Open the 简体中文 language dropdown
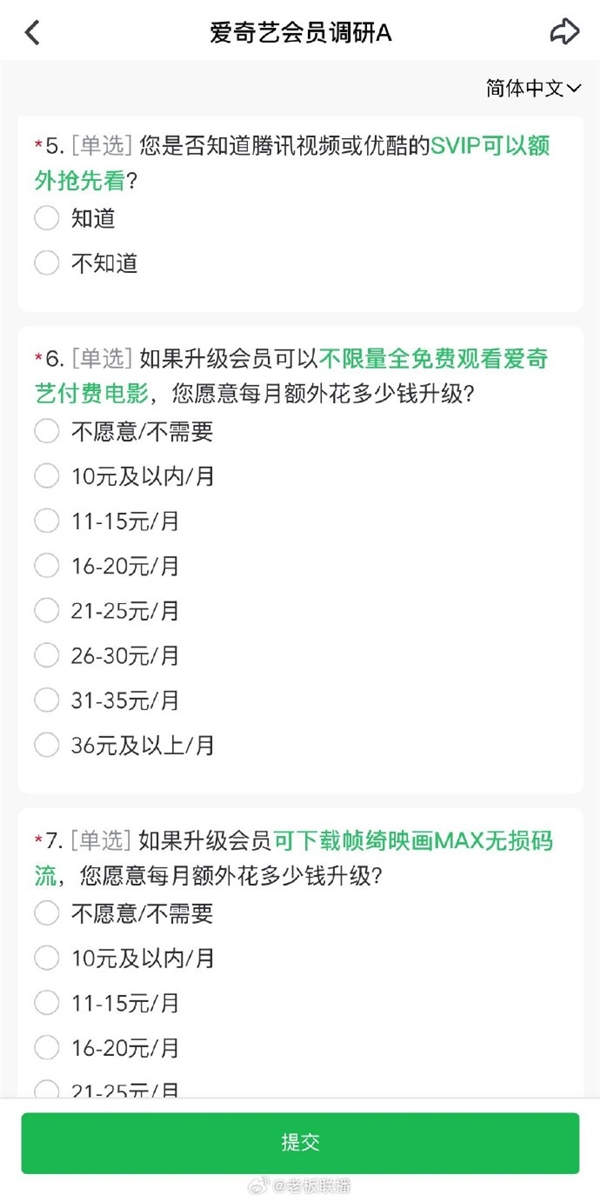This screenshot has width=600, height=1200. click(x=534, y=88)
